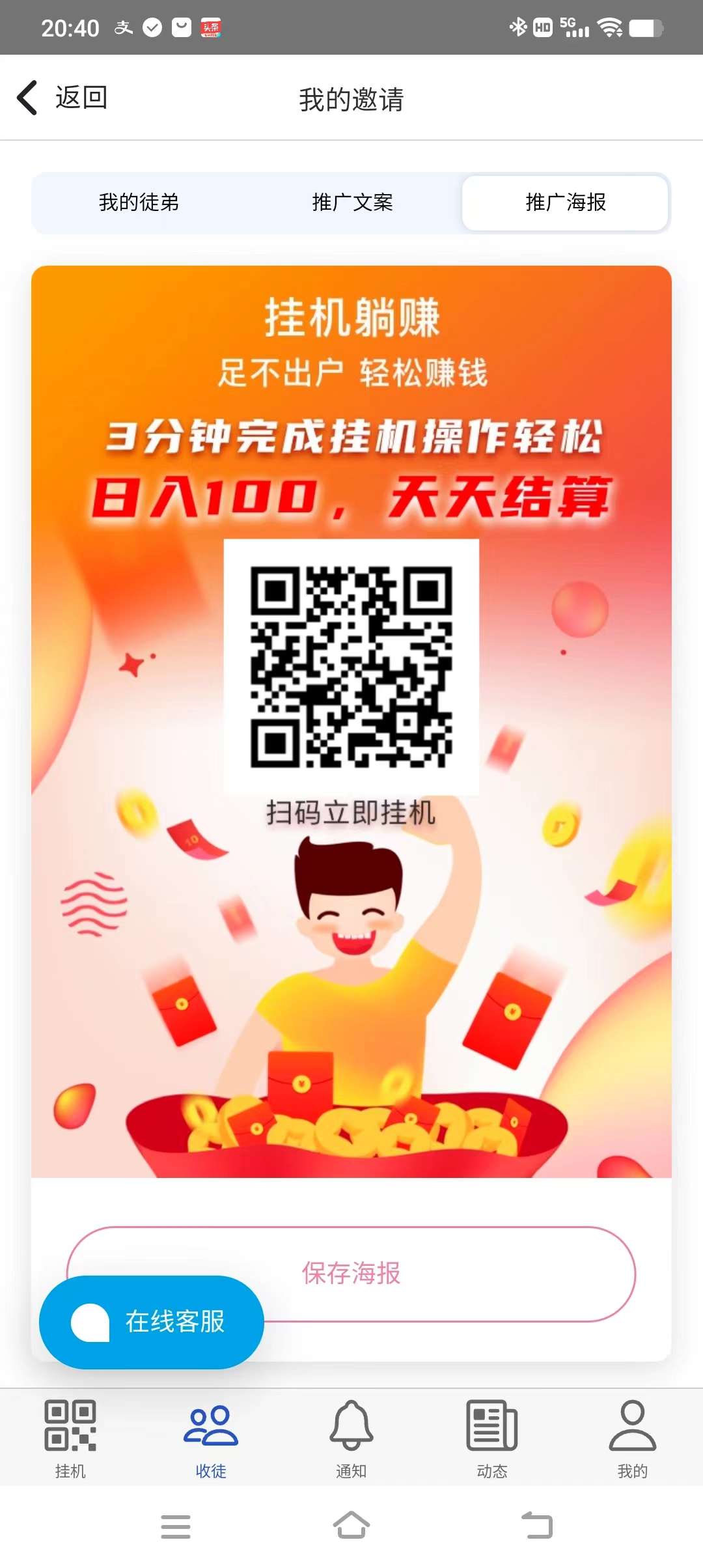This screenshot has height=1568, width=703.
Task: Select the 推广海报 tab
Action: click(x=565, y=203)
